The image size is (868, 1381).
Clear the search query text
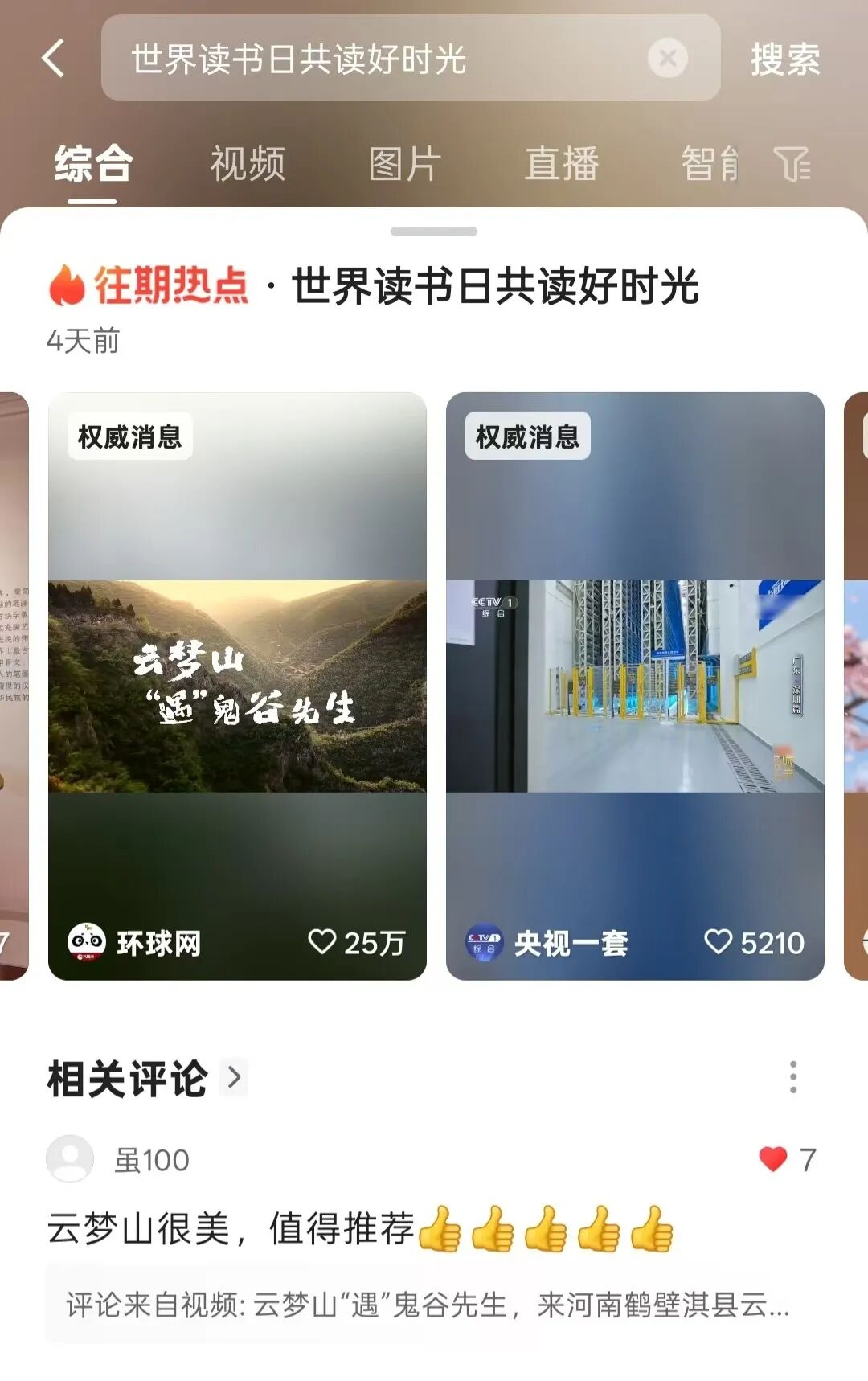click(x=667, y=58)
